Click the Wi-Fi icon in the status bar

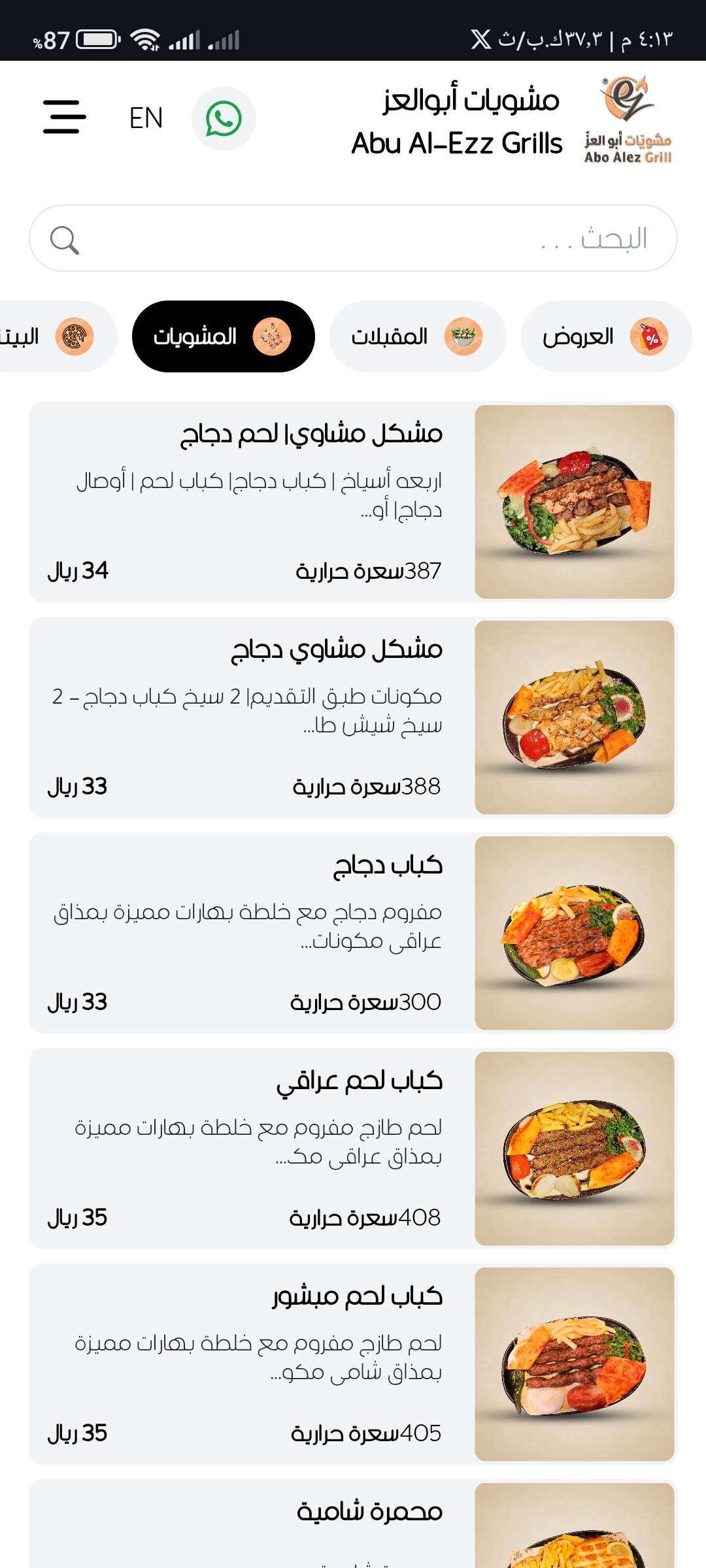(145, 38)
